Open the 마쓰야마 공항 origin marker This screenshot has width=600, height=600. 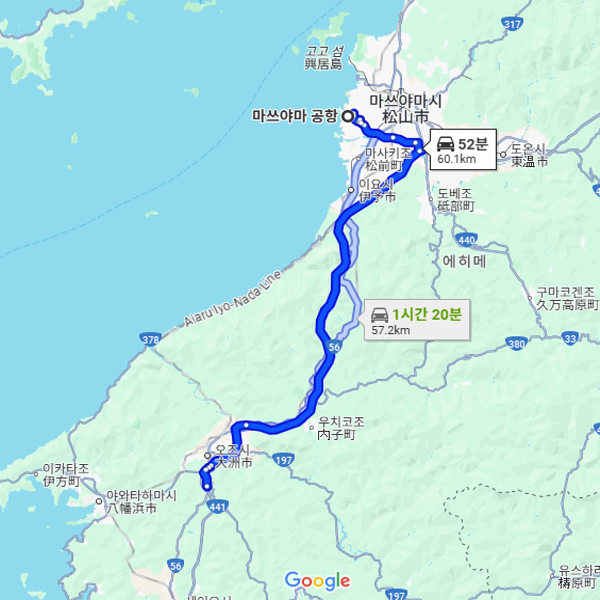[x=348, y=116]
